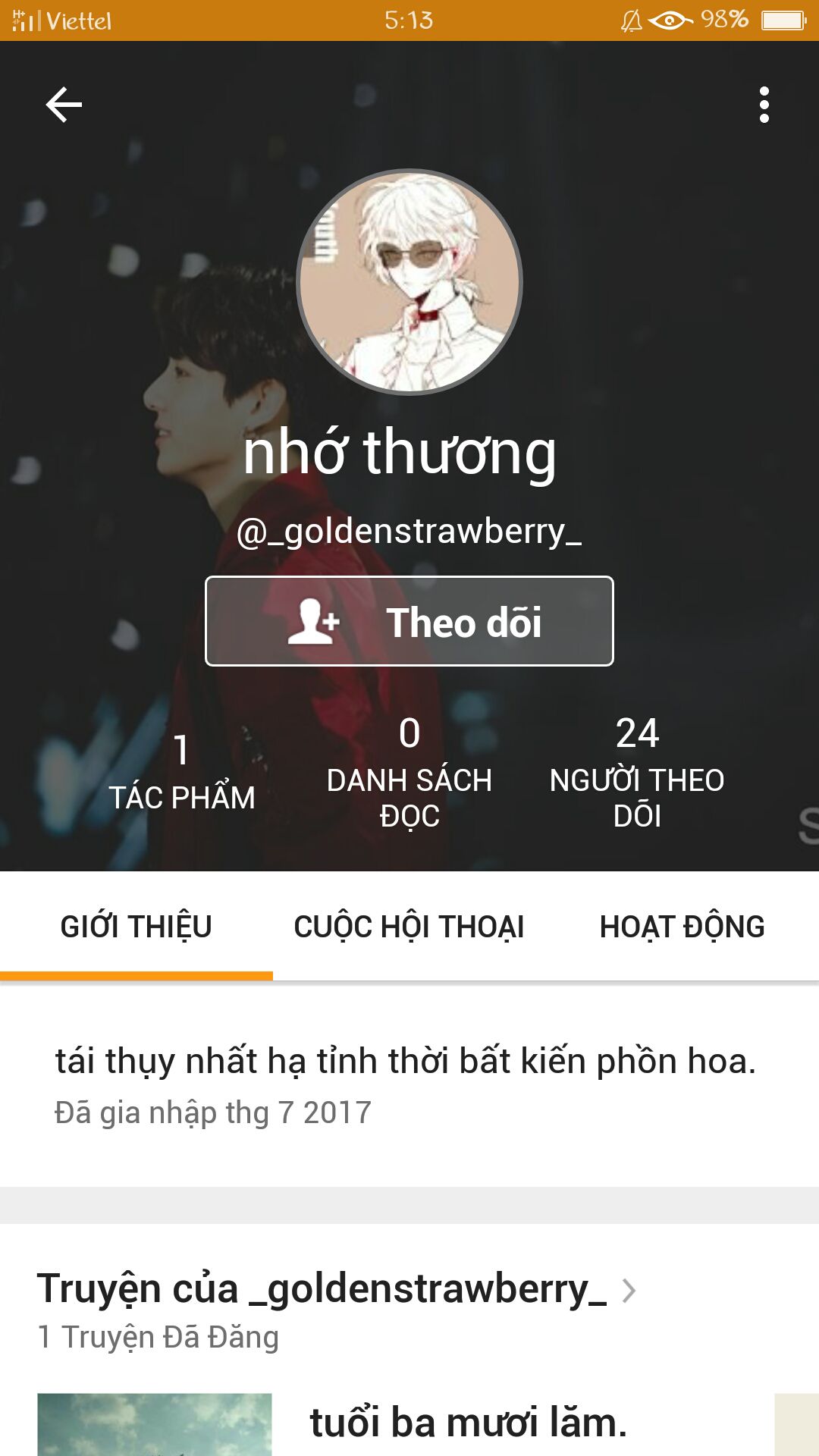View the profile avatar picture
Screen dimensions: 819x1456
[409, 282]
